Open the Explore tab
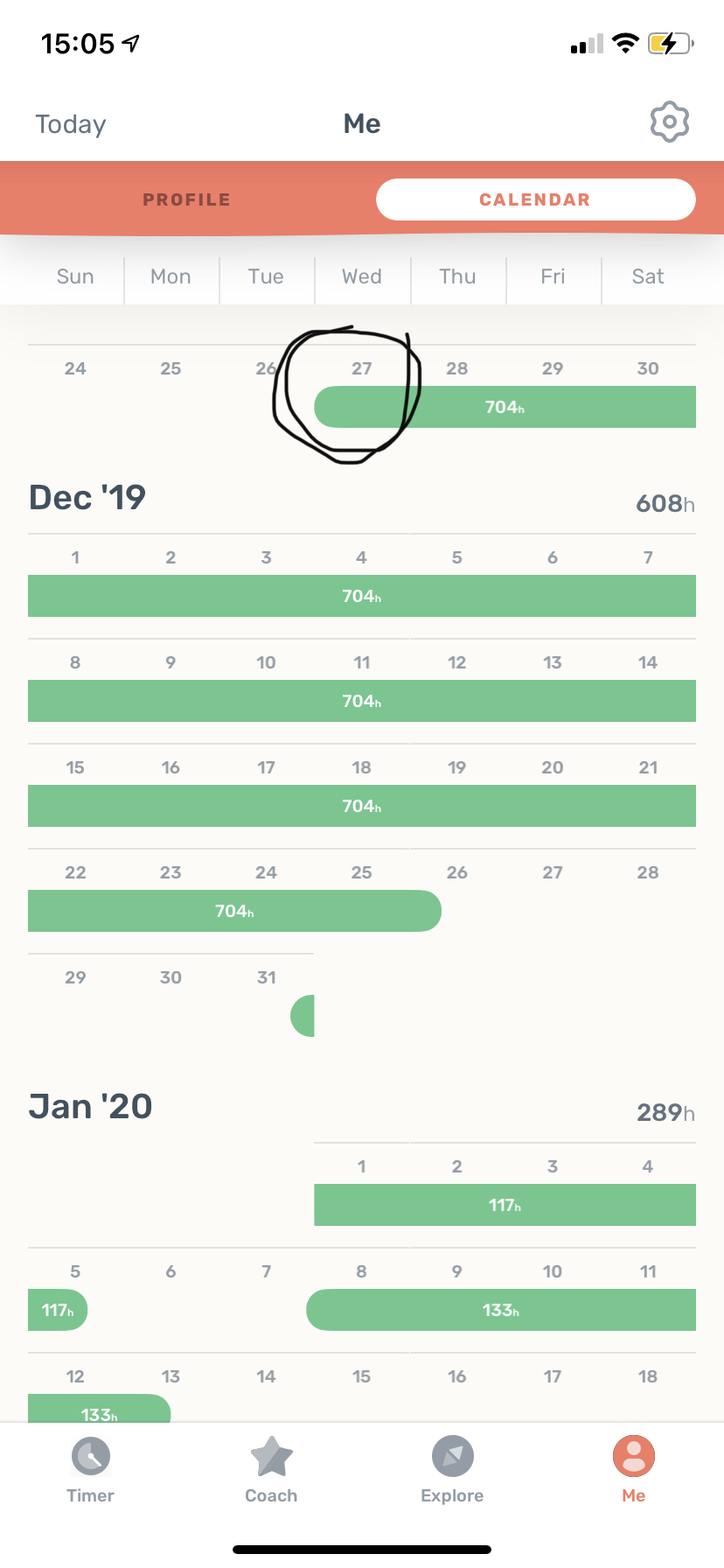The width and height of the screenshot is (724, 1568). [452, 1470]
